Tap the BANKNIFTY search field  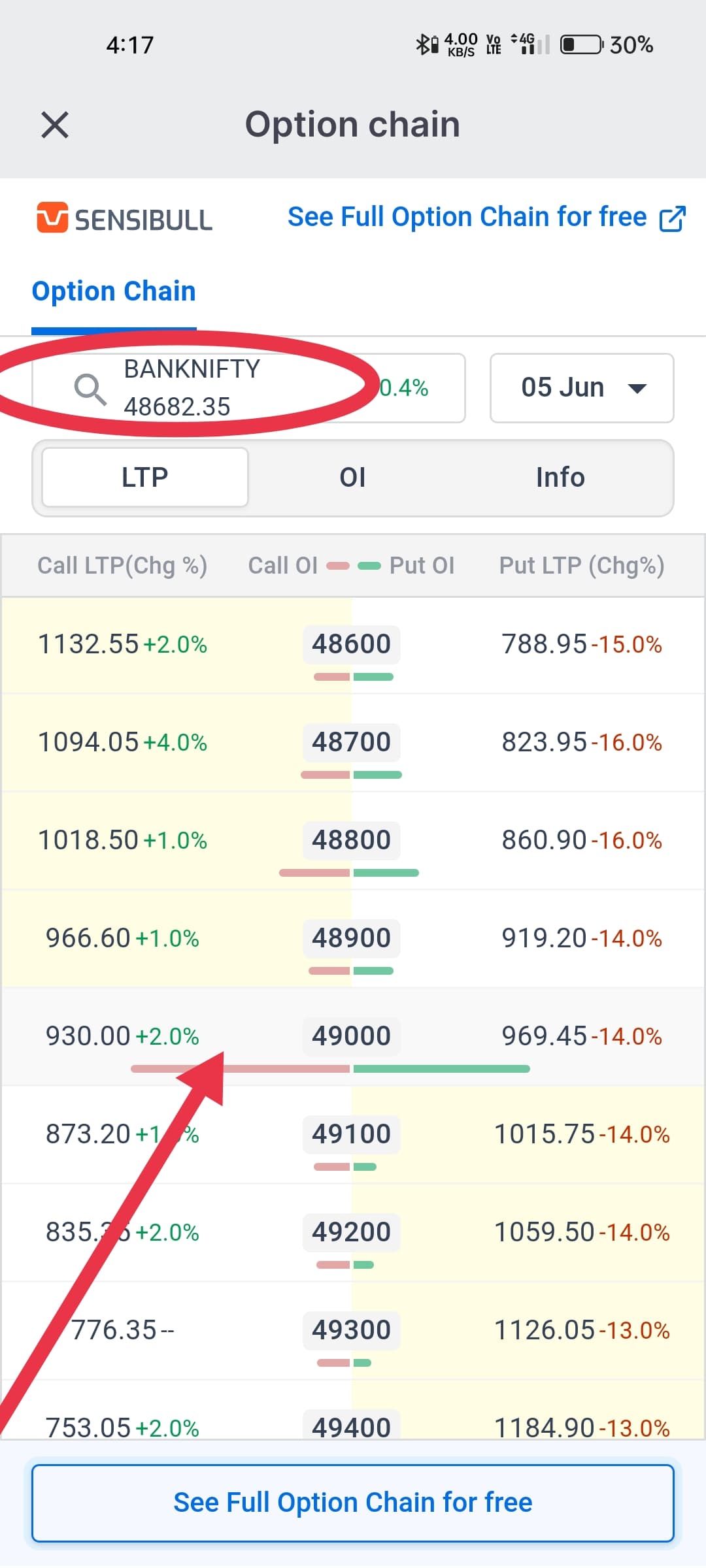point(249,388)
